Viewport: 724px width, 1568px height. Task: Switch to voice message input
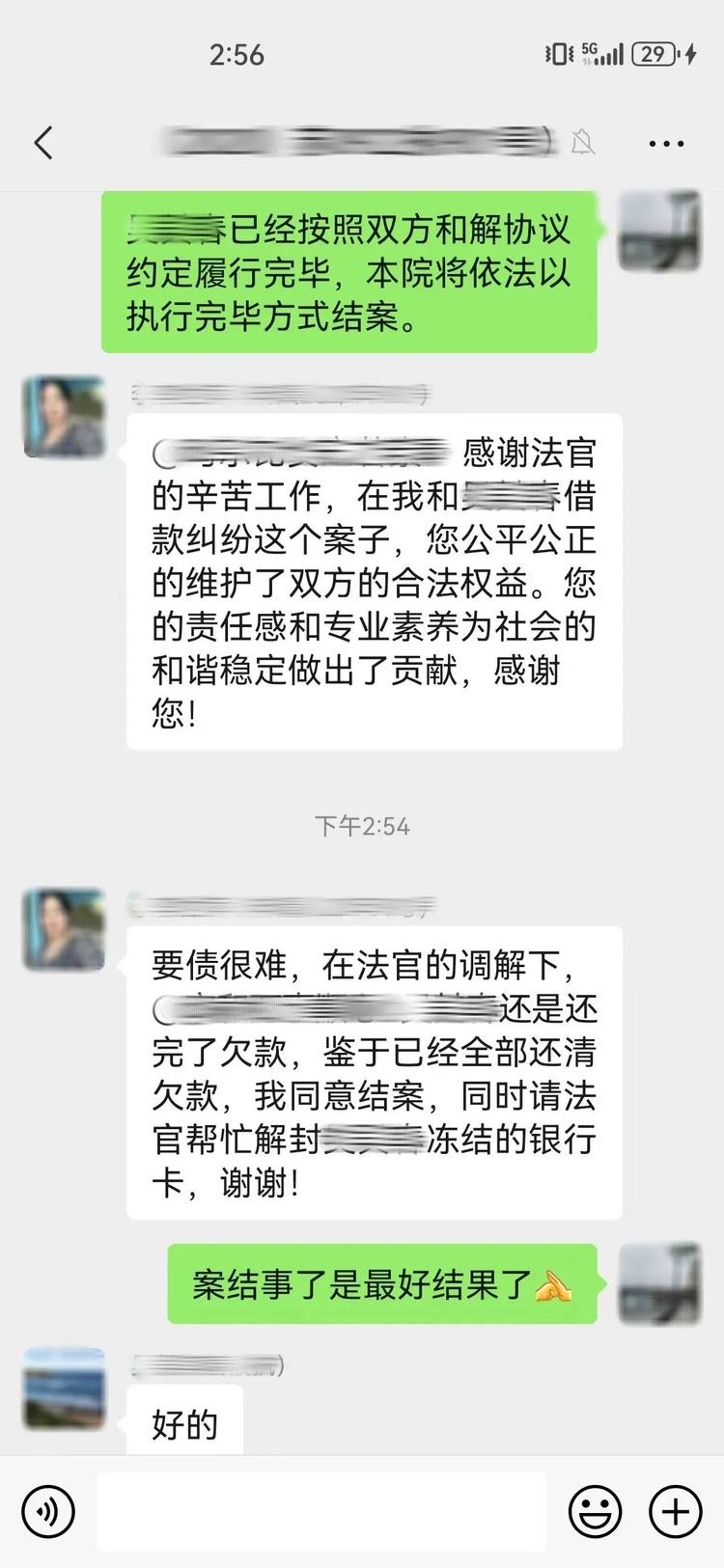click(48, 1510)
